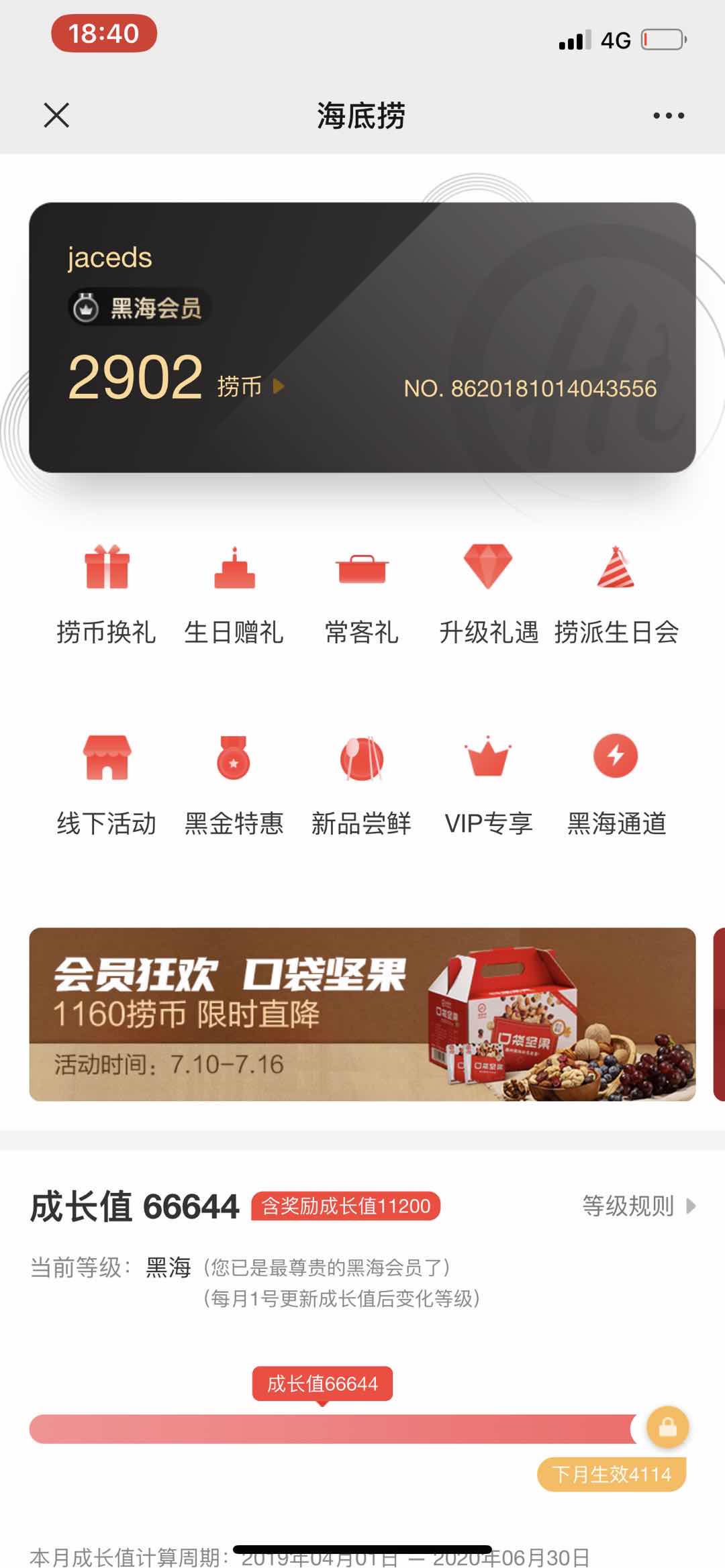View 等级规则 level rules
Screen dimensions: 725x1568
click(x=639, y=1206)
